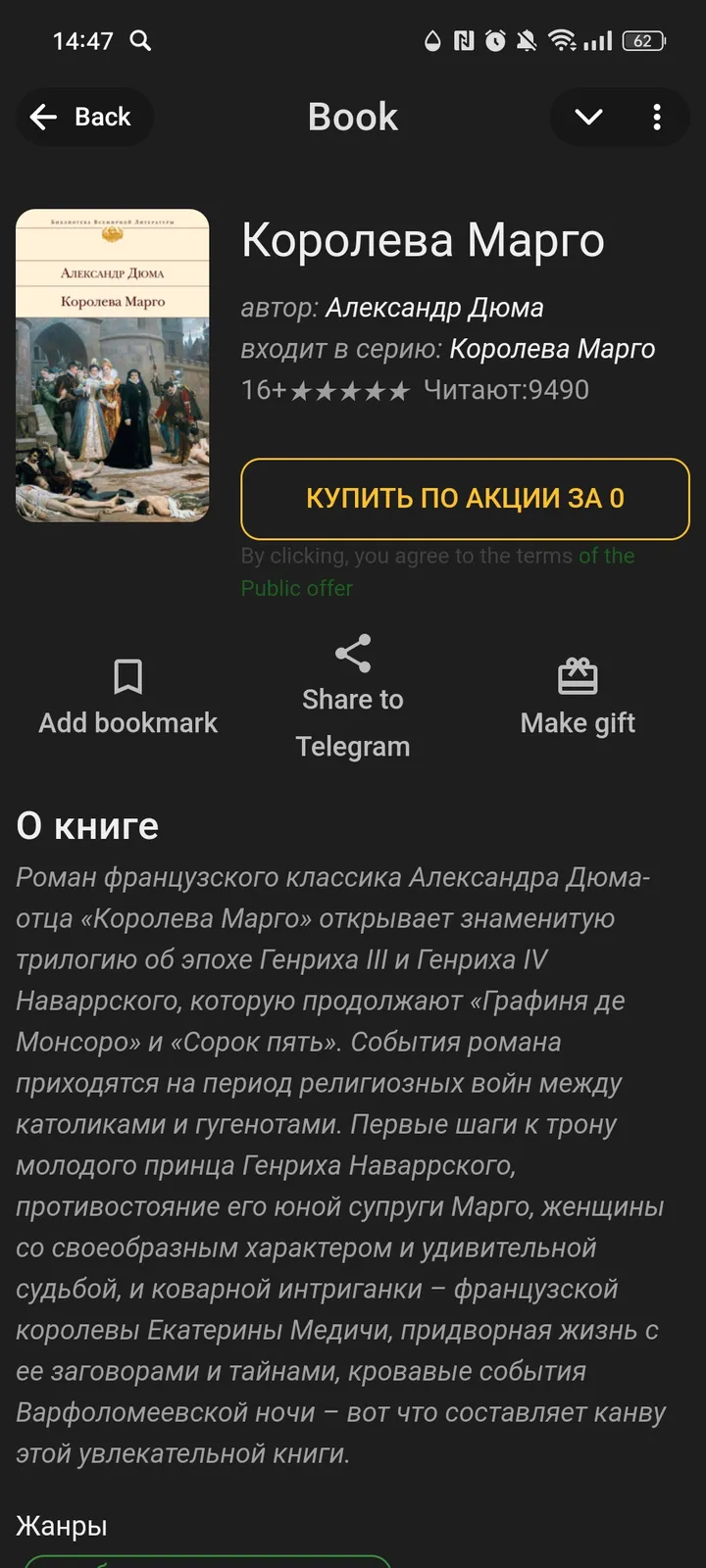
Task: Tap the Book title in the header bar
Action: (352, 117)
